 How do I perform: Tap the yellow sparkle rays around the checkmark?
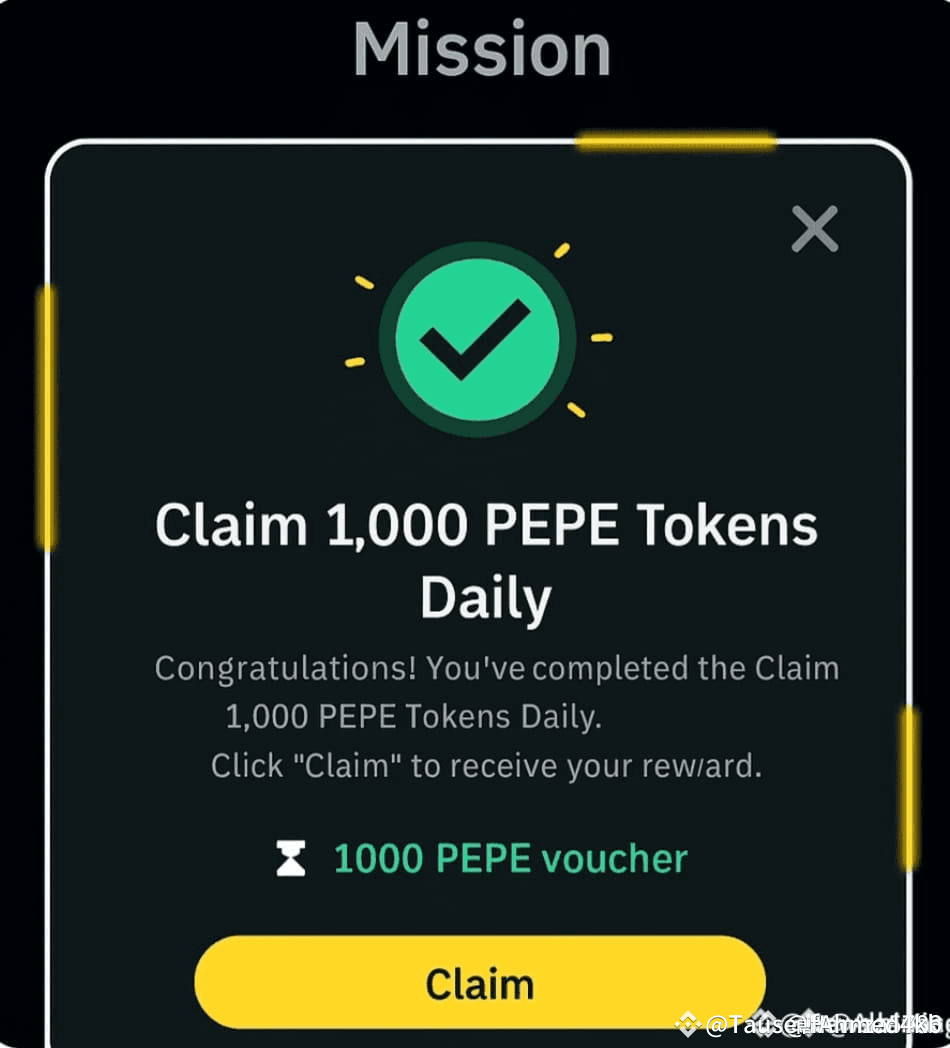(560, 250)
